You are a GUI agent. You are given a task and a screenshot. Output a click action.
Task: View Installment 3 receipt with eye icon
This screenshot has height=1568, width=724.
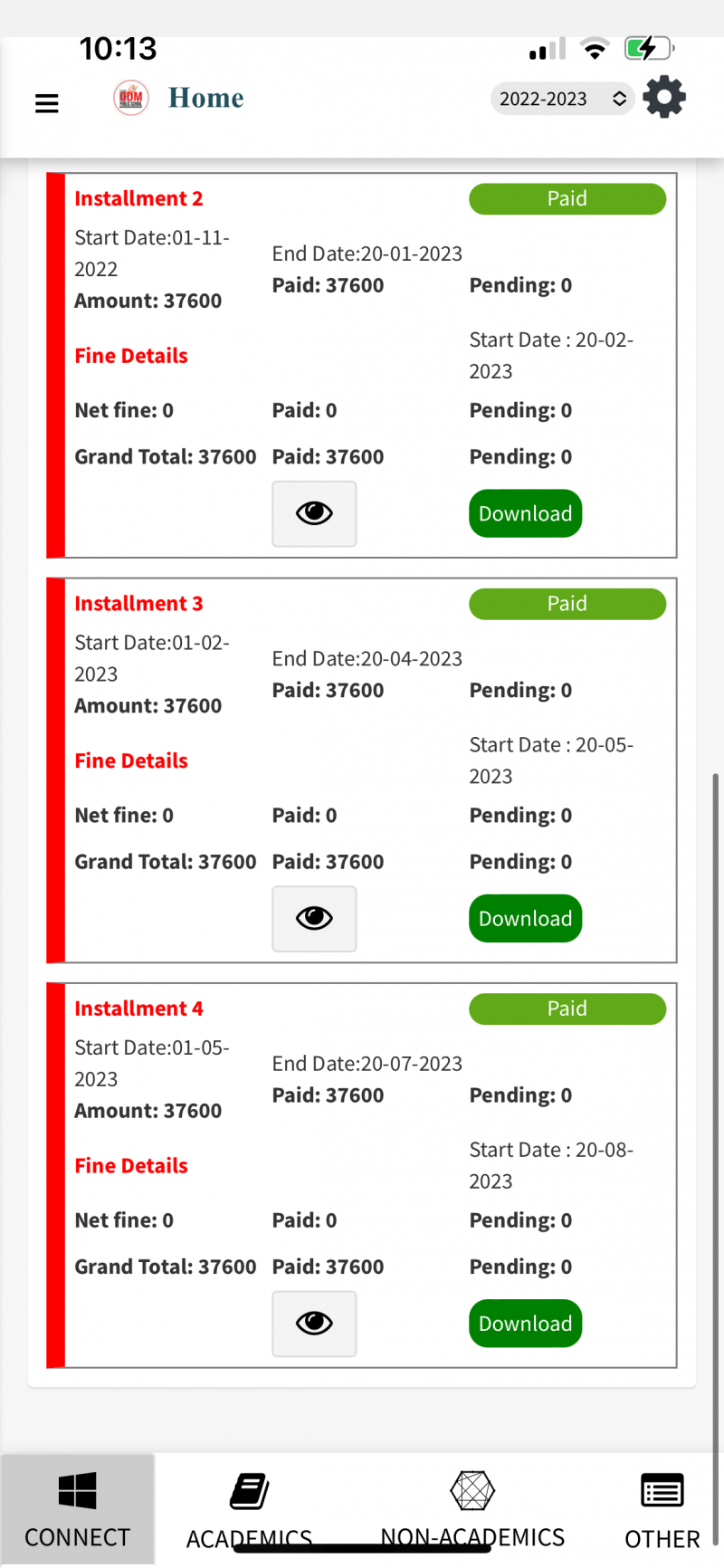click(x=314, y=918)
